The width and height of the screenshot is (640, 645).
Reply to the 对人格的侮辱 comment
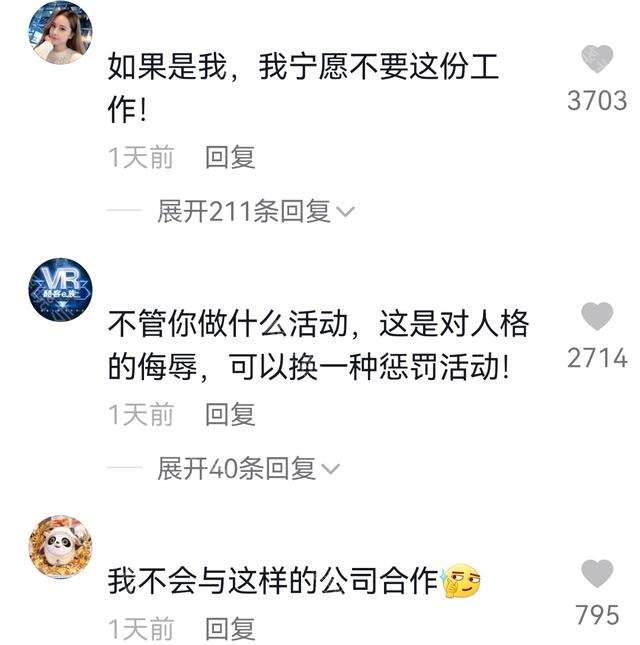coord(231,414)
